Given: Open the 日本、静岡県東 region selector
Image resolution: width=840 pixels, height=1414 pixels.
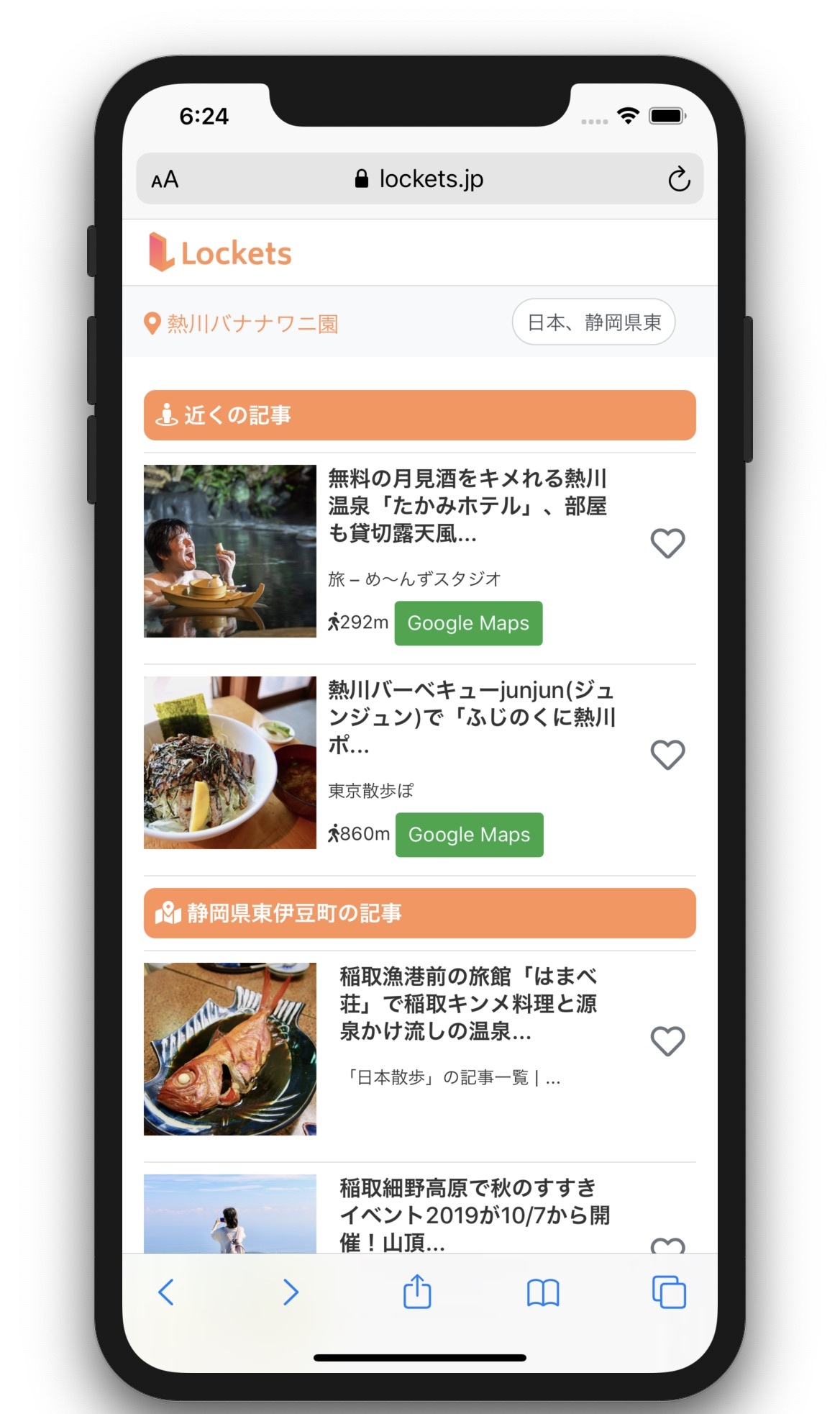Looking at the screenshot, I should coord(593,322).
